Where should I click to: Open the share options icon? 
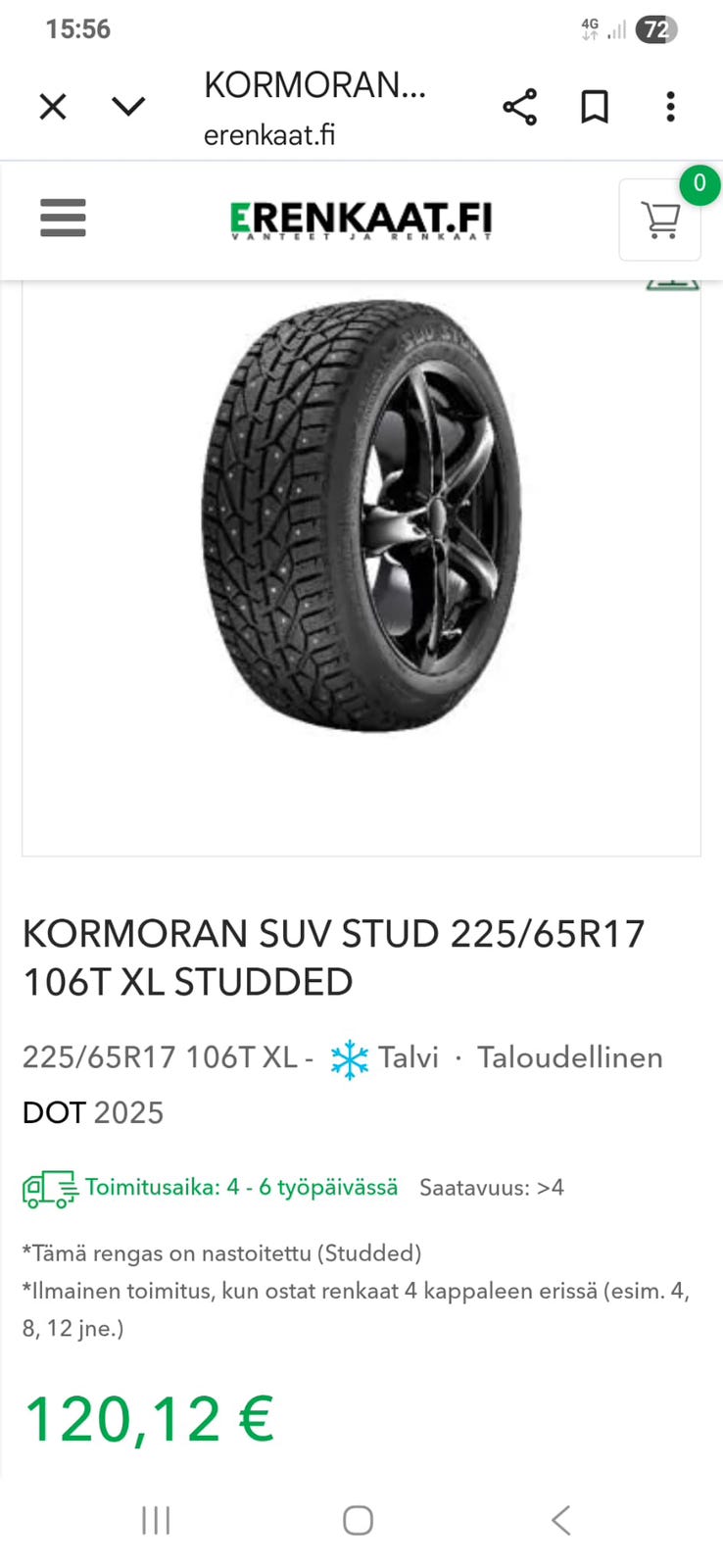tap(519, 107)
